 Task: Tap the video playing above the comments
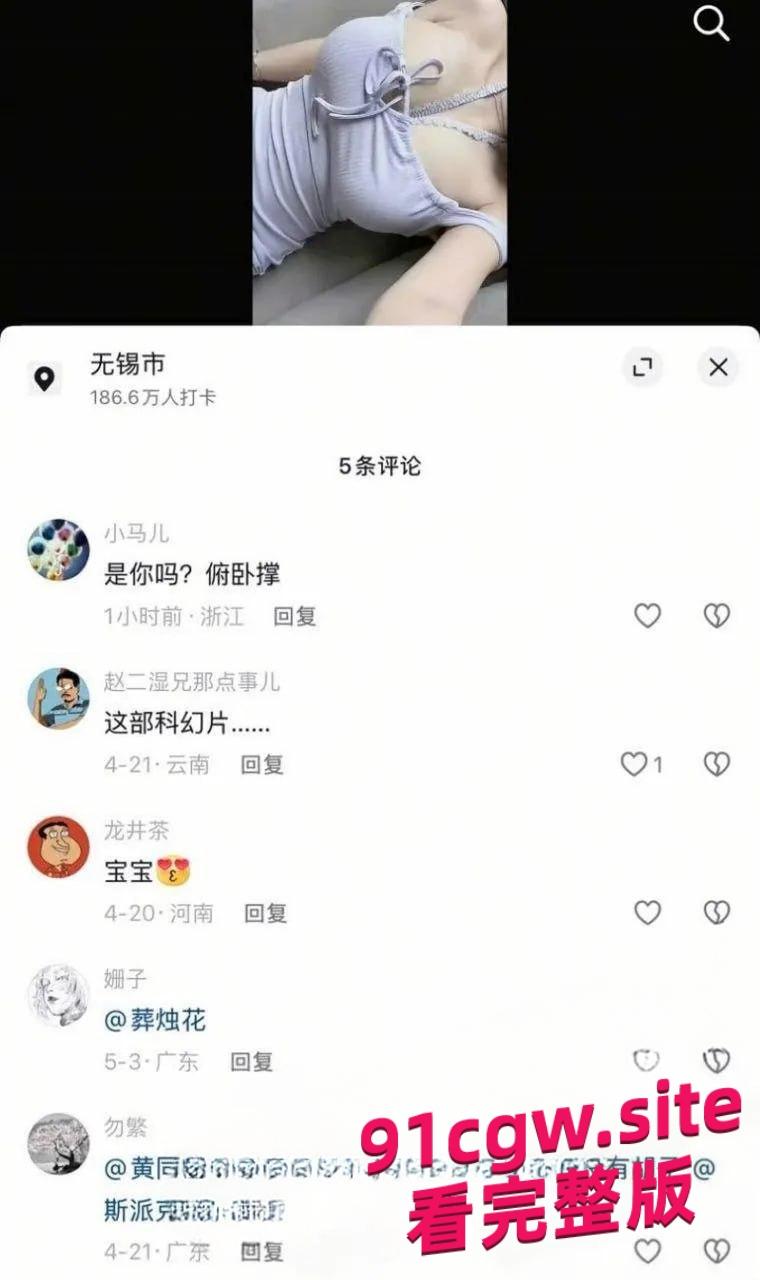pos(380,160)
